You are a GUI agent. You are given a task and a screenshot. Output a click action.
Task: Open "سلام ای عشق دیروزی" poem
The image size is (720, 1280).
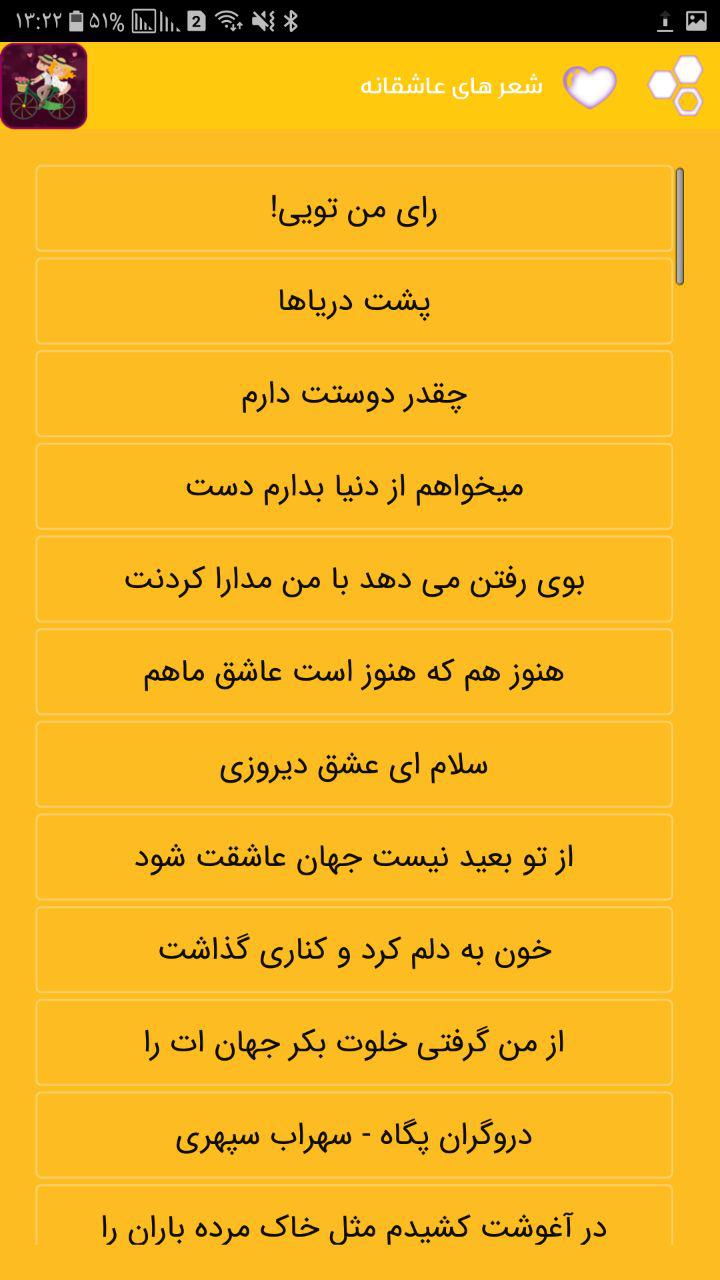click(x=354, y=764)
